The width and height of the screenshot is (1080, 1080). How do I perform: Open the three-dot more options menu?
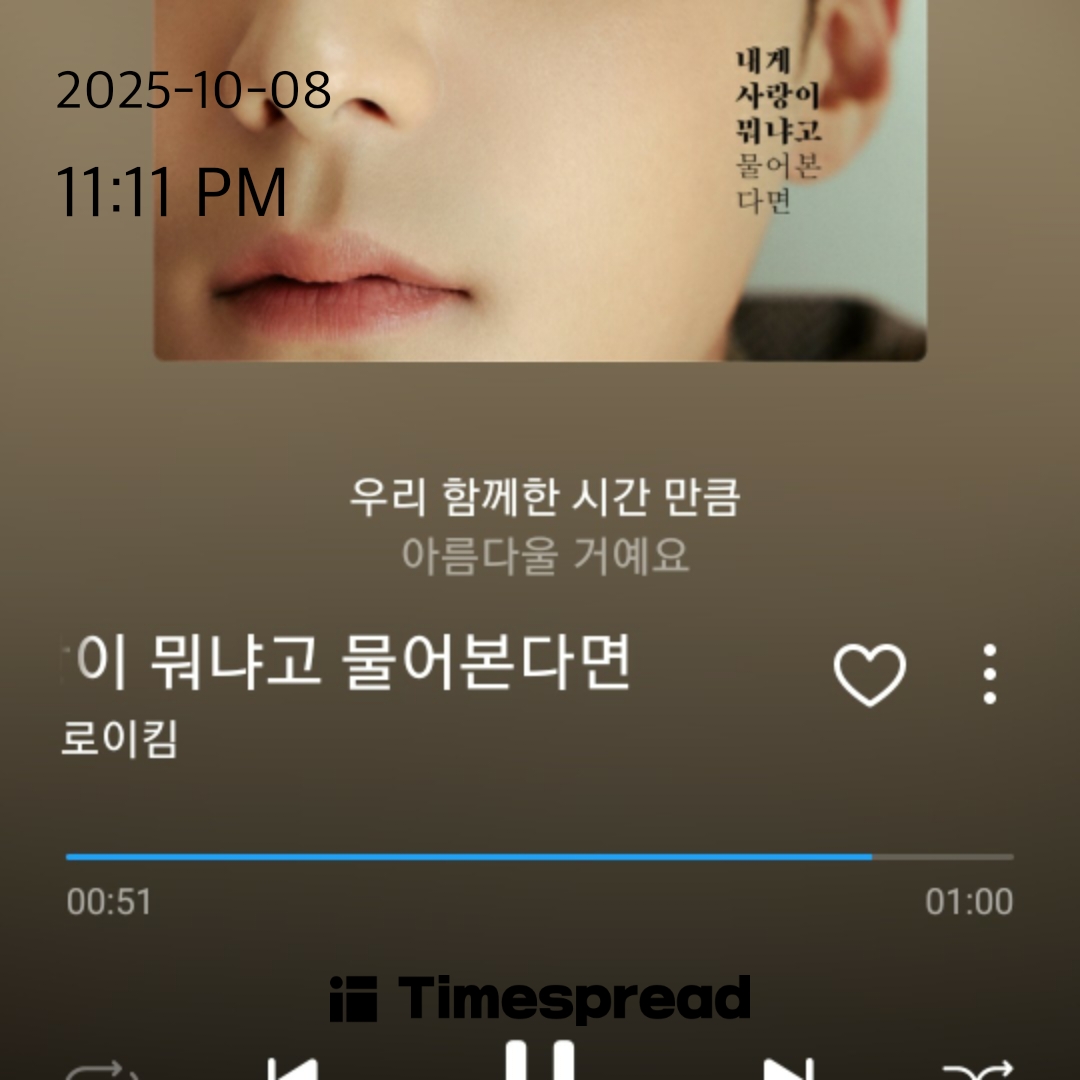(x=989, y=674)
